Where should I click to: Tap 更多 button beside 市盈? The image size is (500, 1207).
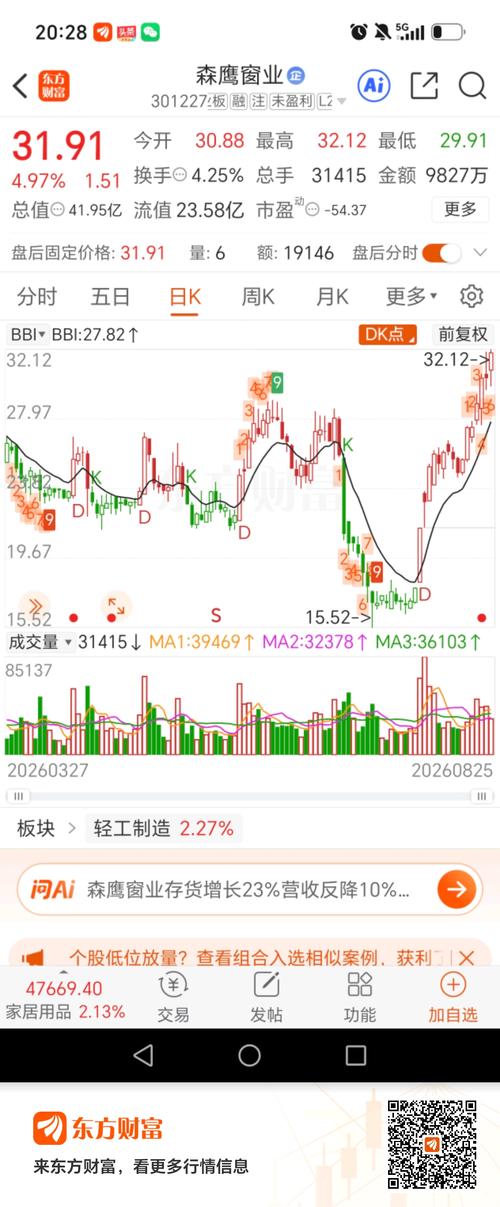pyautogui.click(x=460, y=209)
